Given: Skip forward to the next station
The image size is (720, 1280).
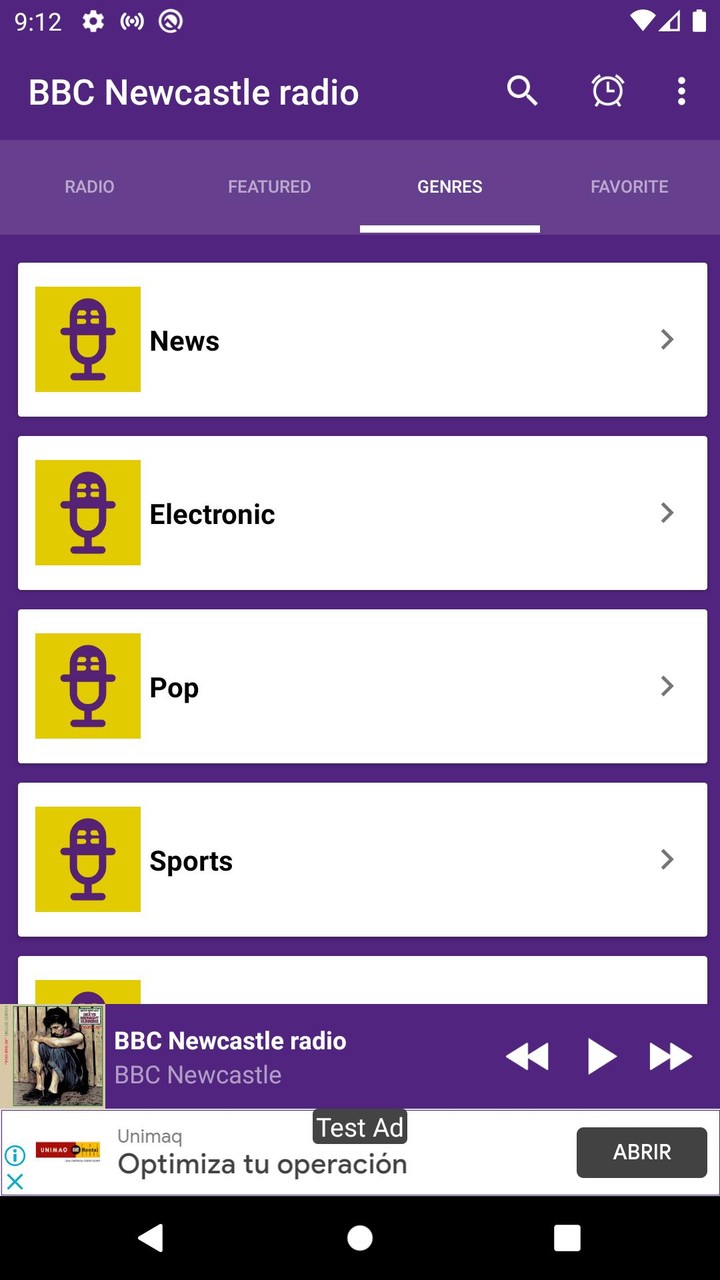Looking at the screenshot, I should (x=670, y=1056).
